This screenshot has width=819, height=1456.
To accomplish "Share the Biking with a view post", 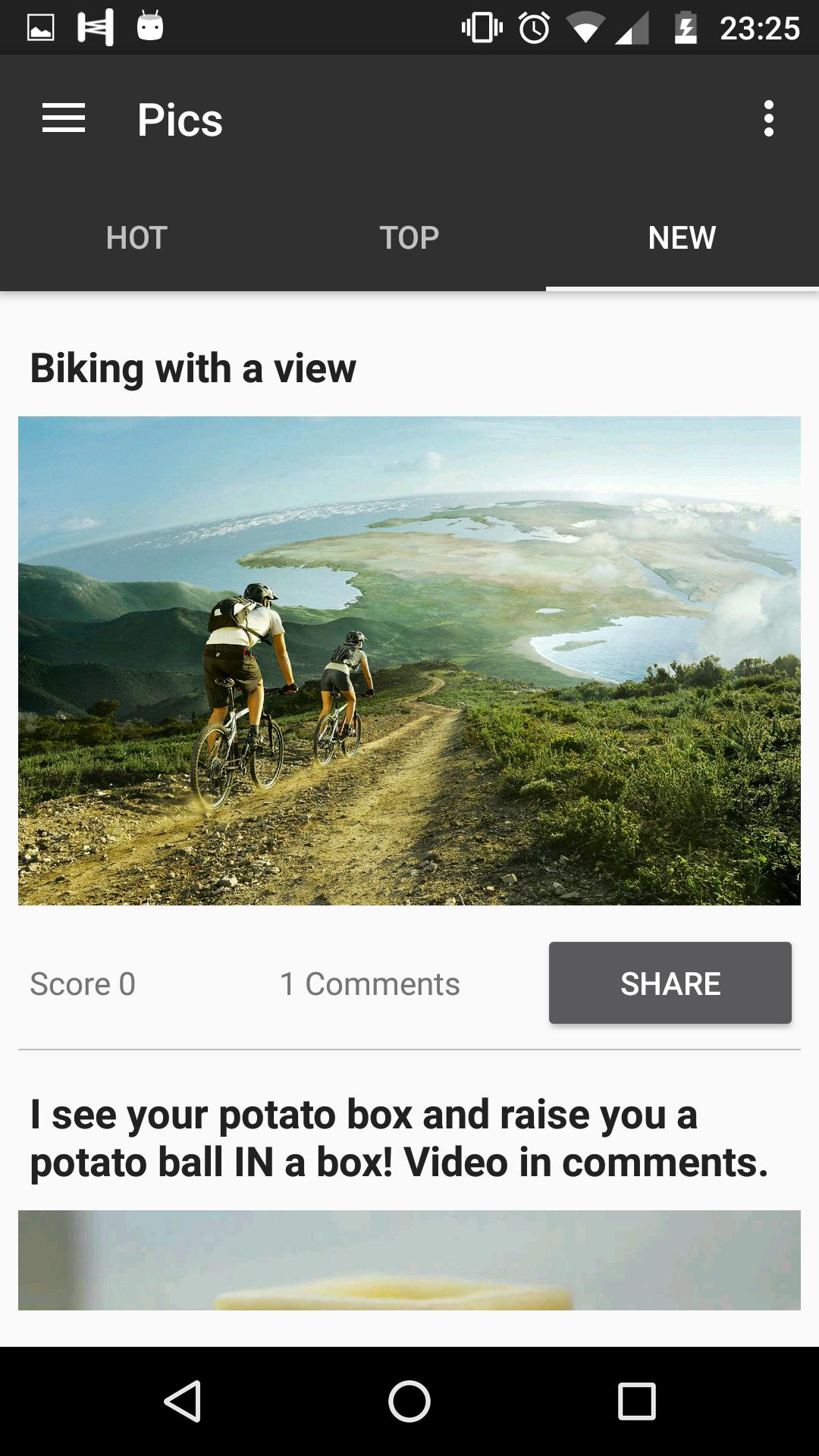I will [x=670, y=983].
